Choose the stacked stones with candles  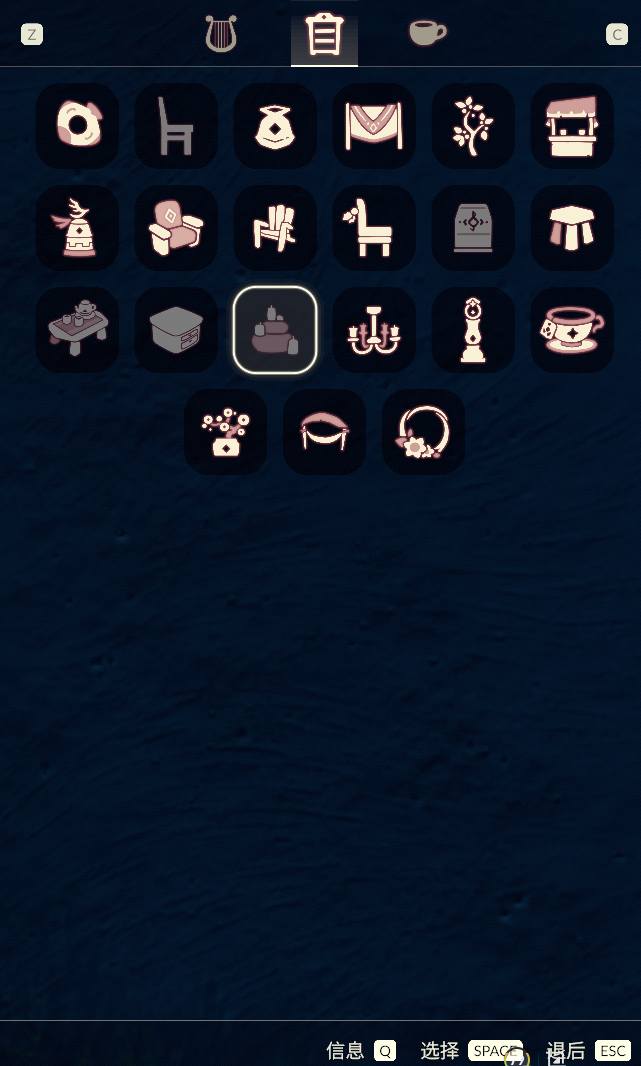[275, 330]
